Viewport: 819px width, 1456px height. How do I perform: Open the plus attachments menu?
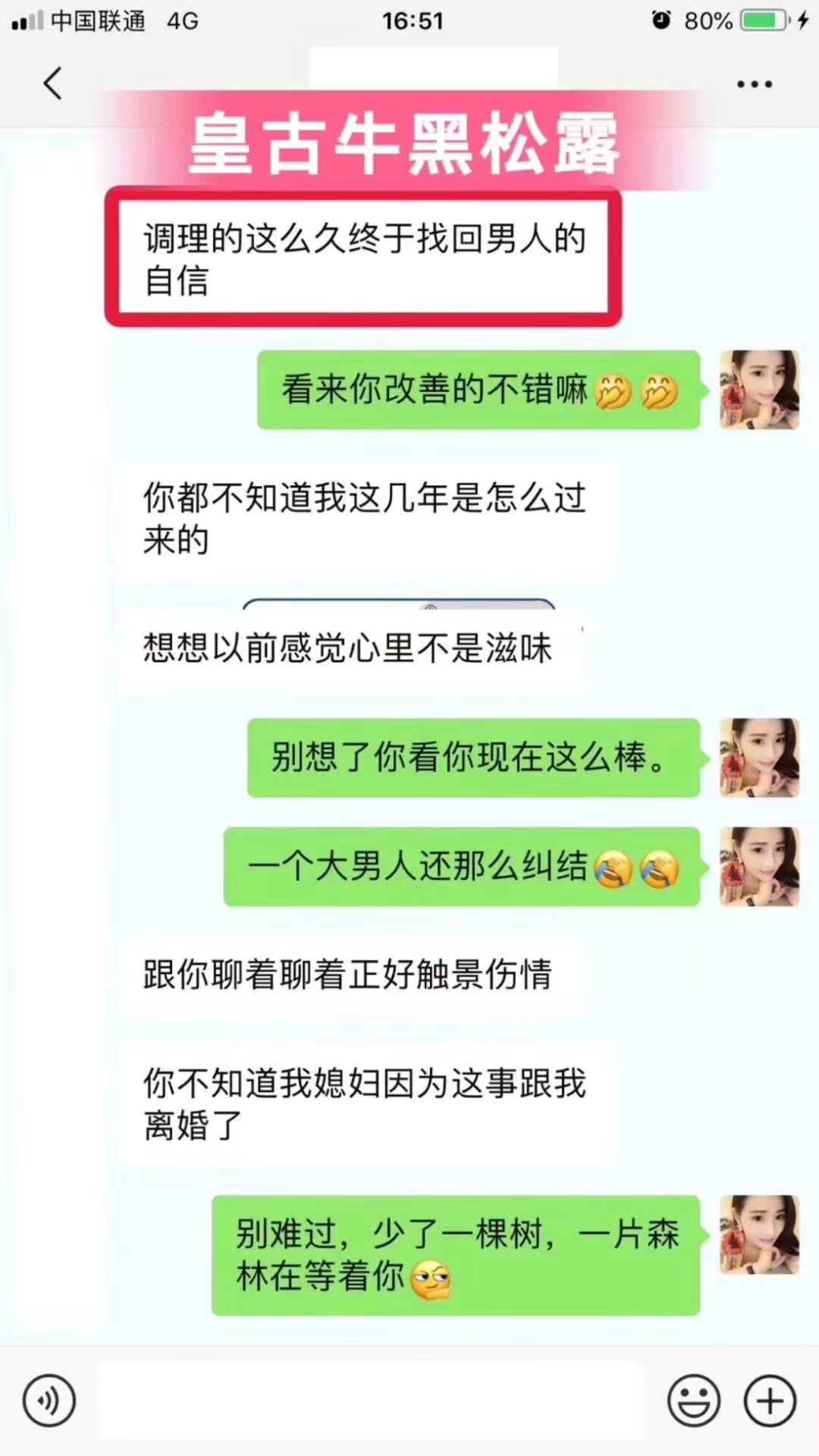click(x=770, y=1401)
